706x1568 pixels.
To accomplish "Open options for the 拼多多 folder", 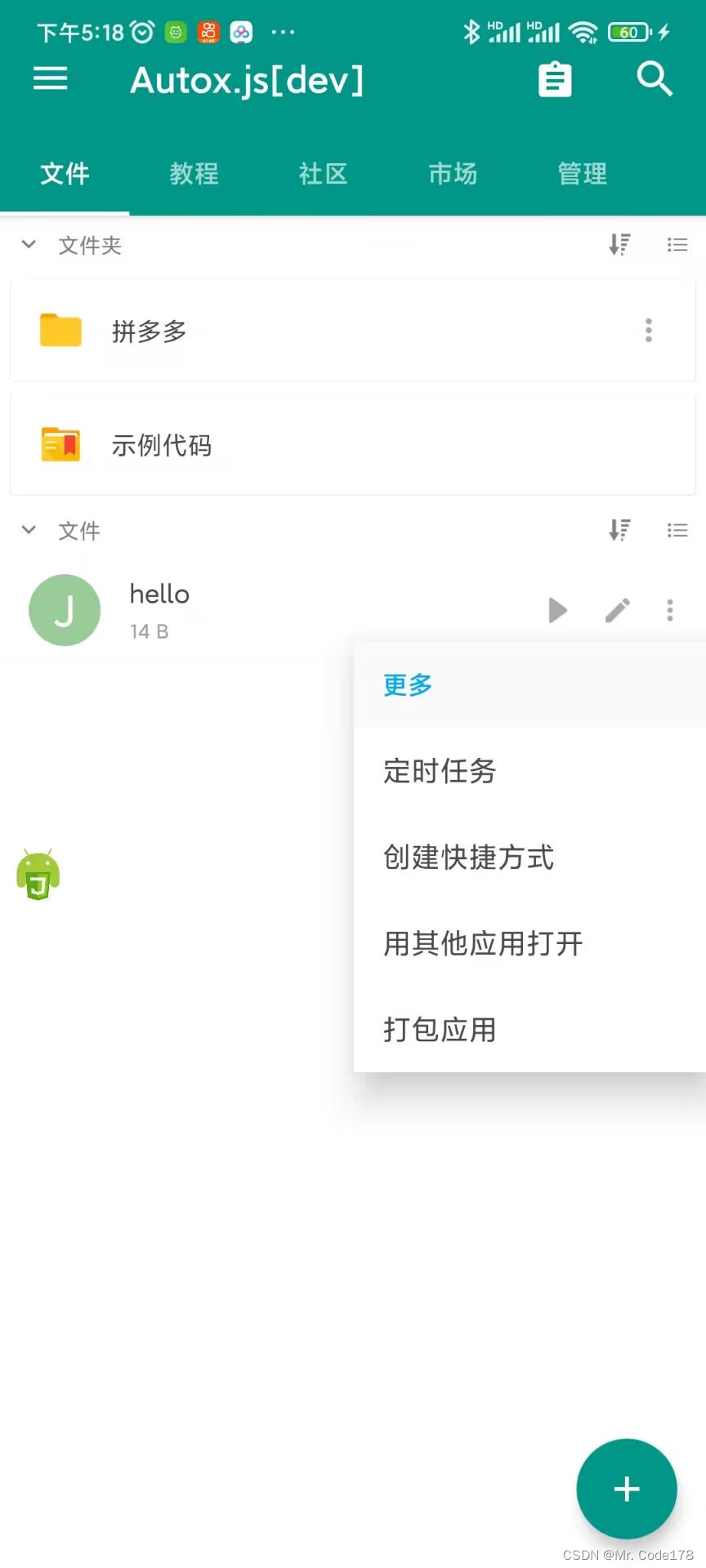I will [x=649, y=331].
